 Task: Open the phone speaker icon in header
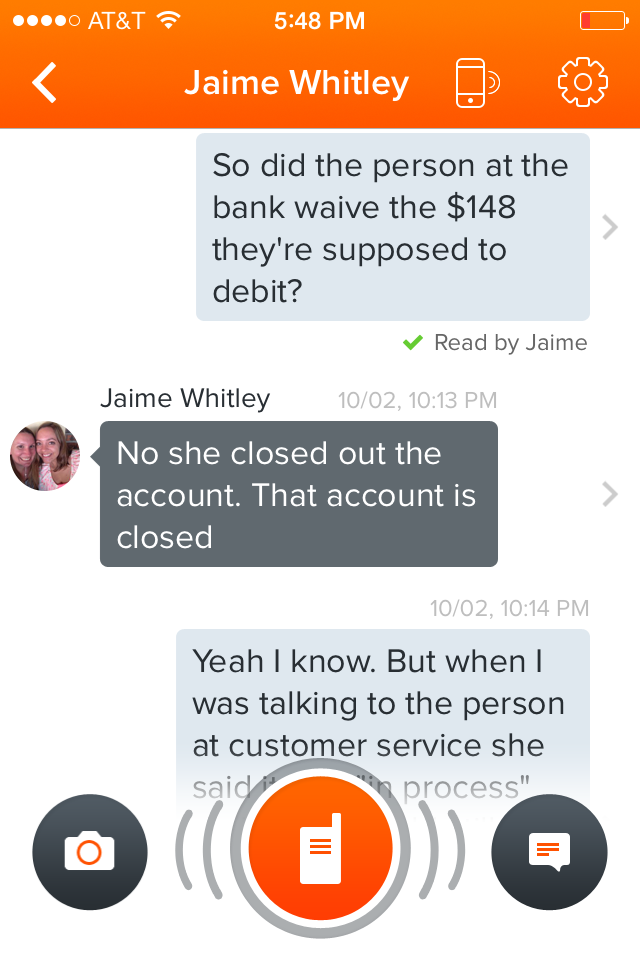(477, 83)
